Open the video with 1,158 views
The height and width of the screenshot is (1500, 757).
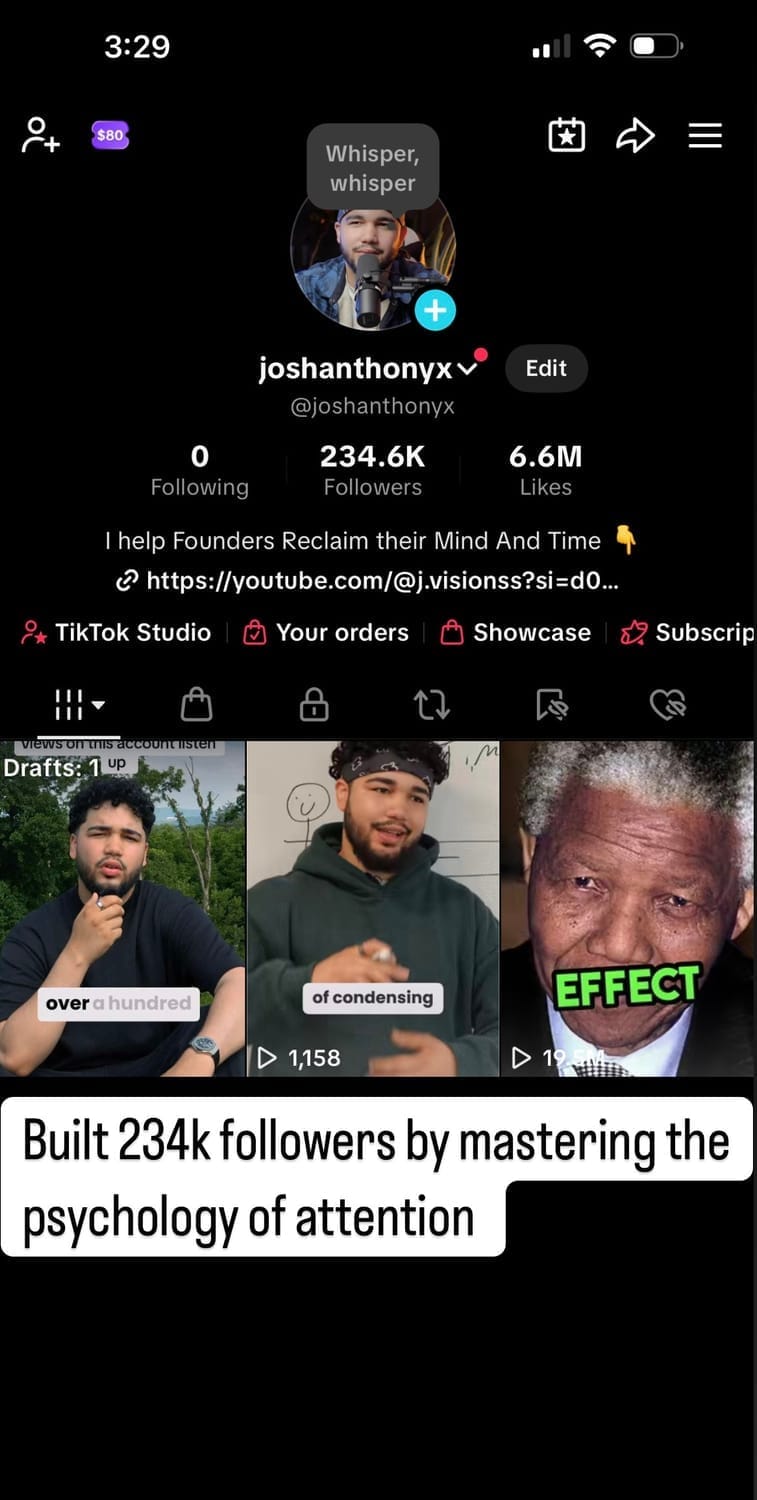tap(373, 908)
